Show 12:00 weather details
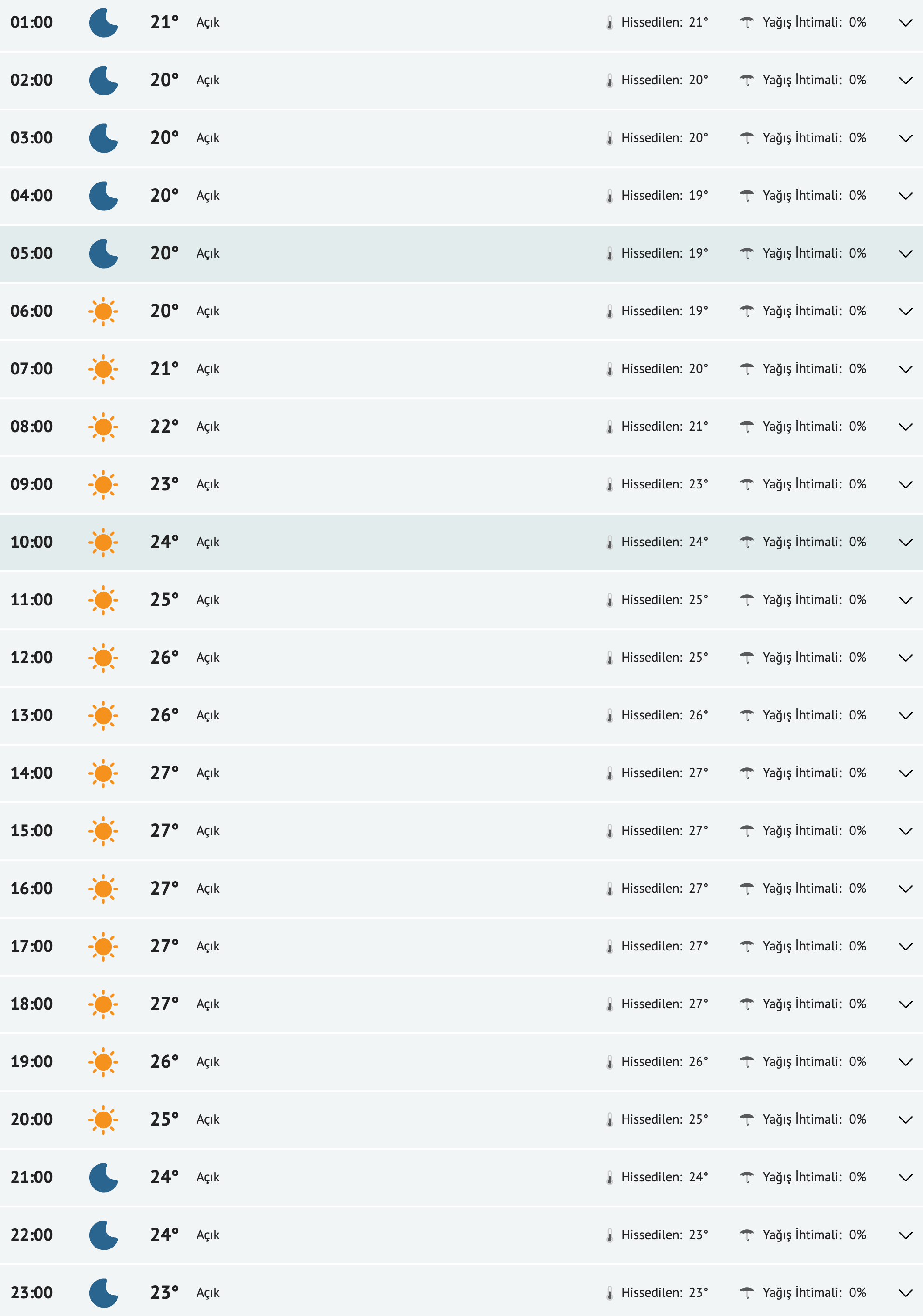923x1316 pixels. click(905, 658)
